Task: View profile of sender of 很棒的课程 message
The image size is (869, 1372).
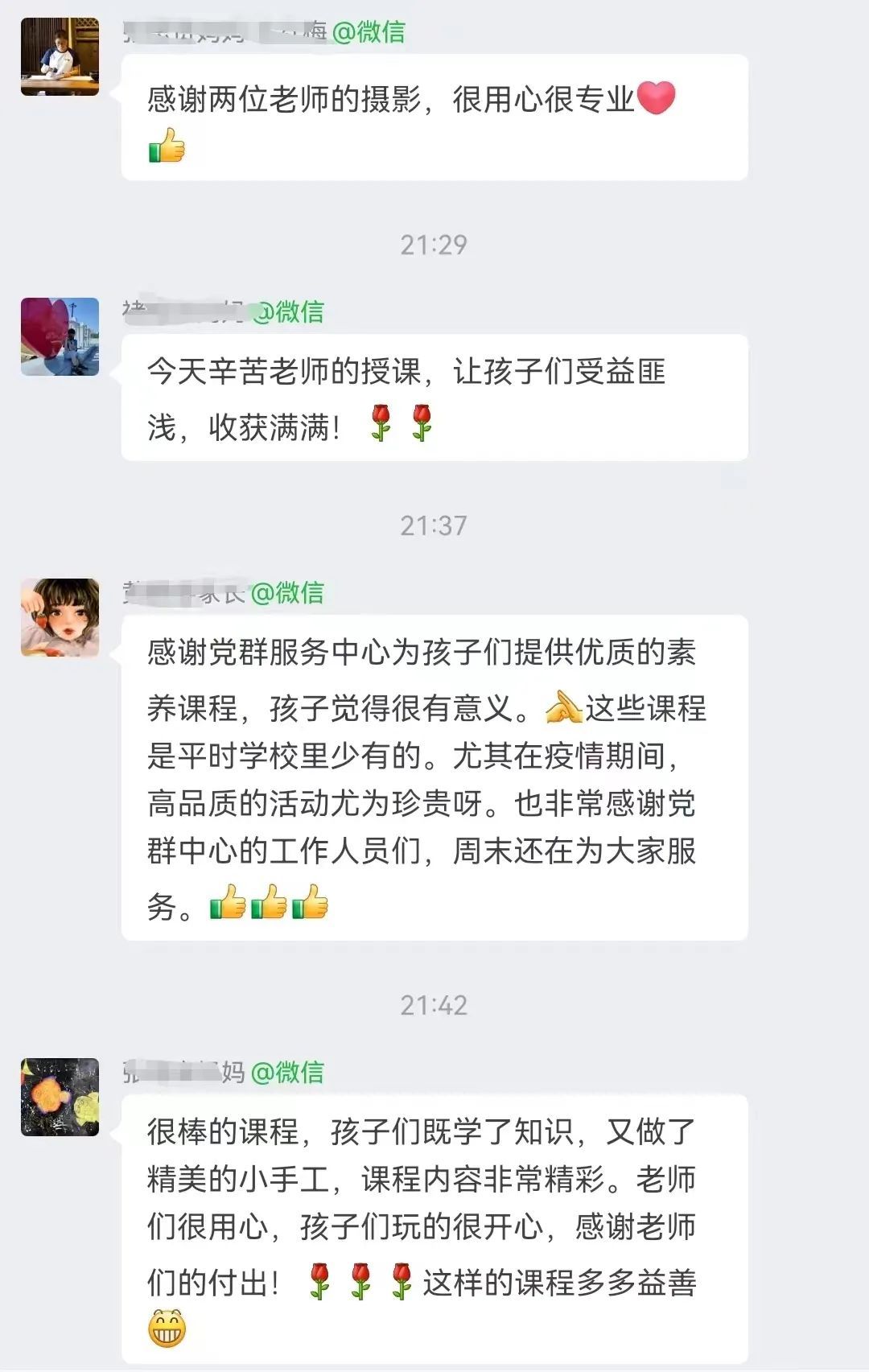Action: (x=60, y=1097)
